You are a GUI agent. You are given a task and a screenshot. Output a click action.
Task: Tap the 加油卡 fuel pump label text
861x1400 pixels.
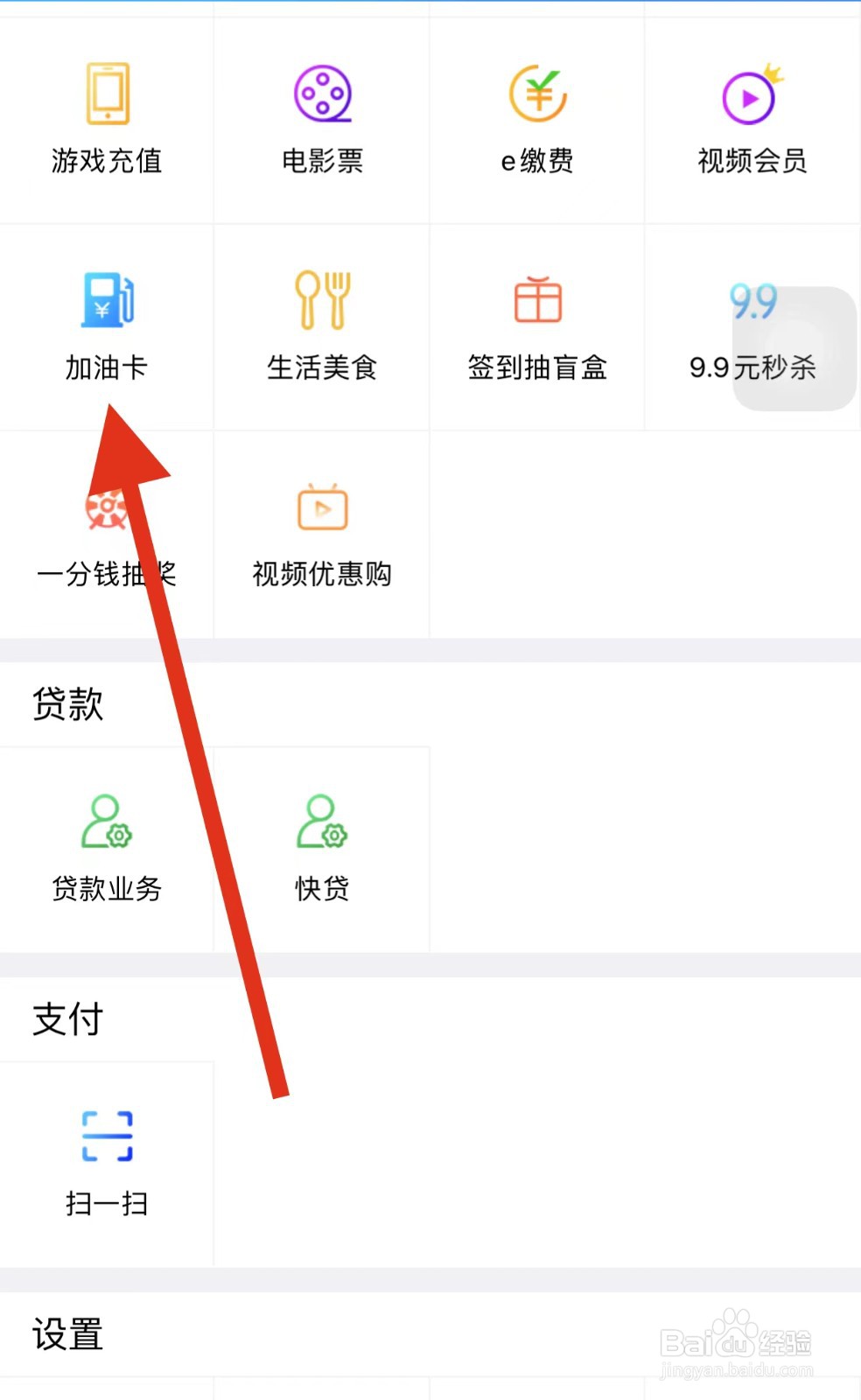click(107, 367)
